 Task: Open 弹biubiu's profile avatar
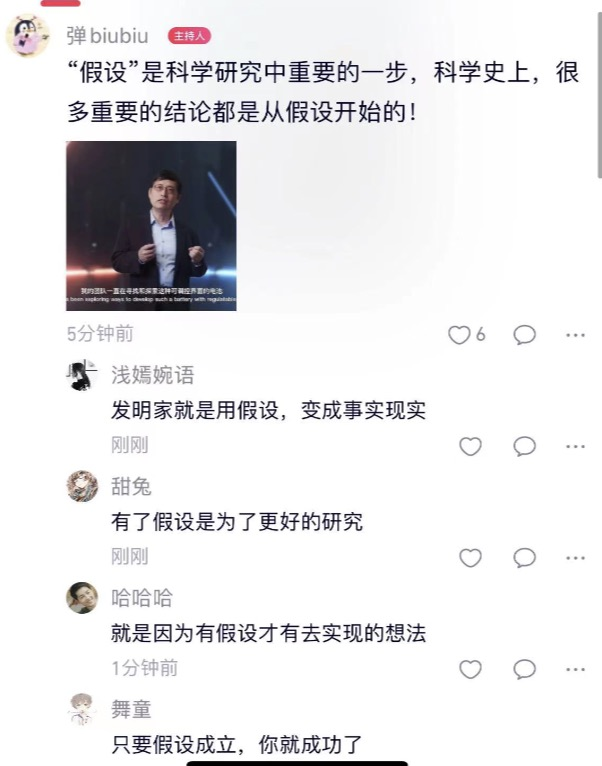click(28, 36)
